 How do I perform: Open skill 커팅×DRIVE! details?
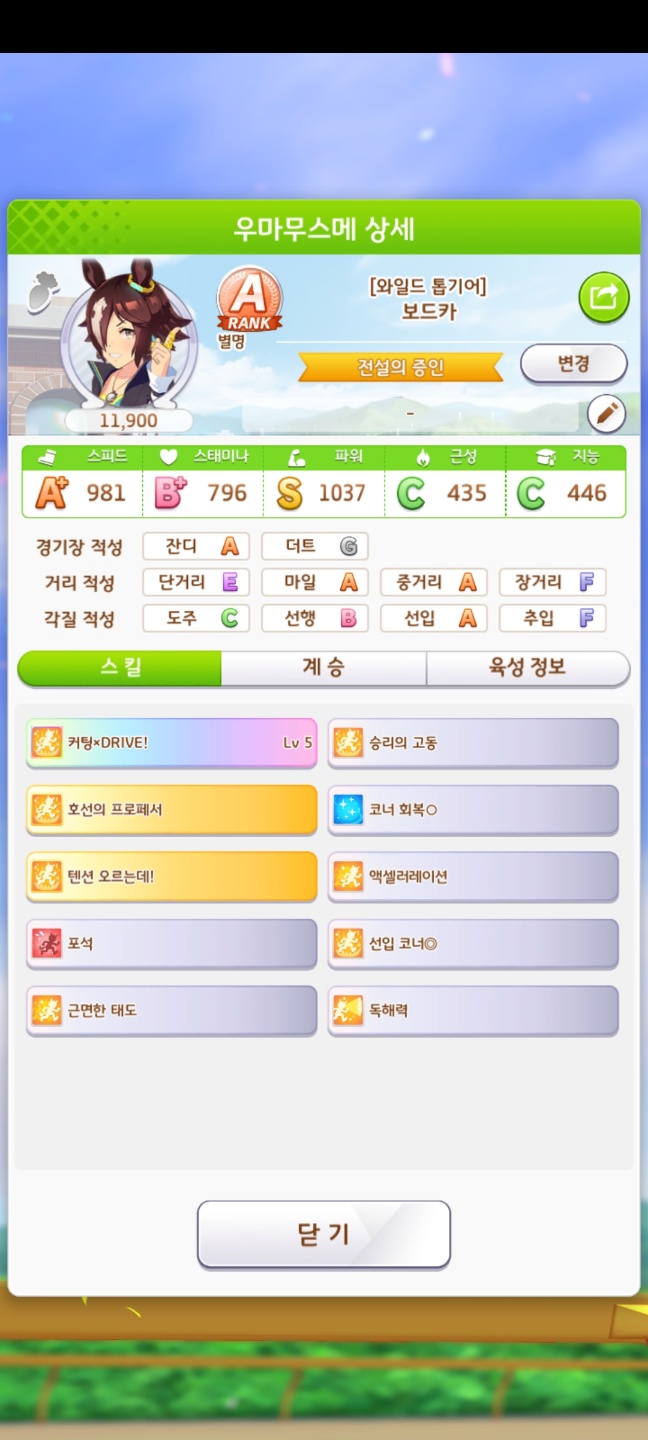pos(171,743)
